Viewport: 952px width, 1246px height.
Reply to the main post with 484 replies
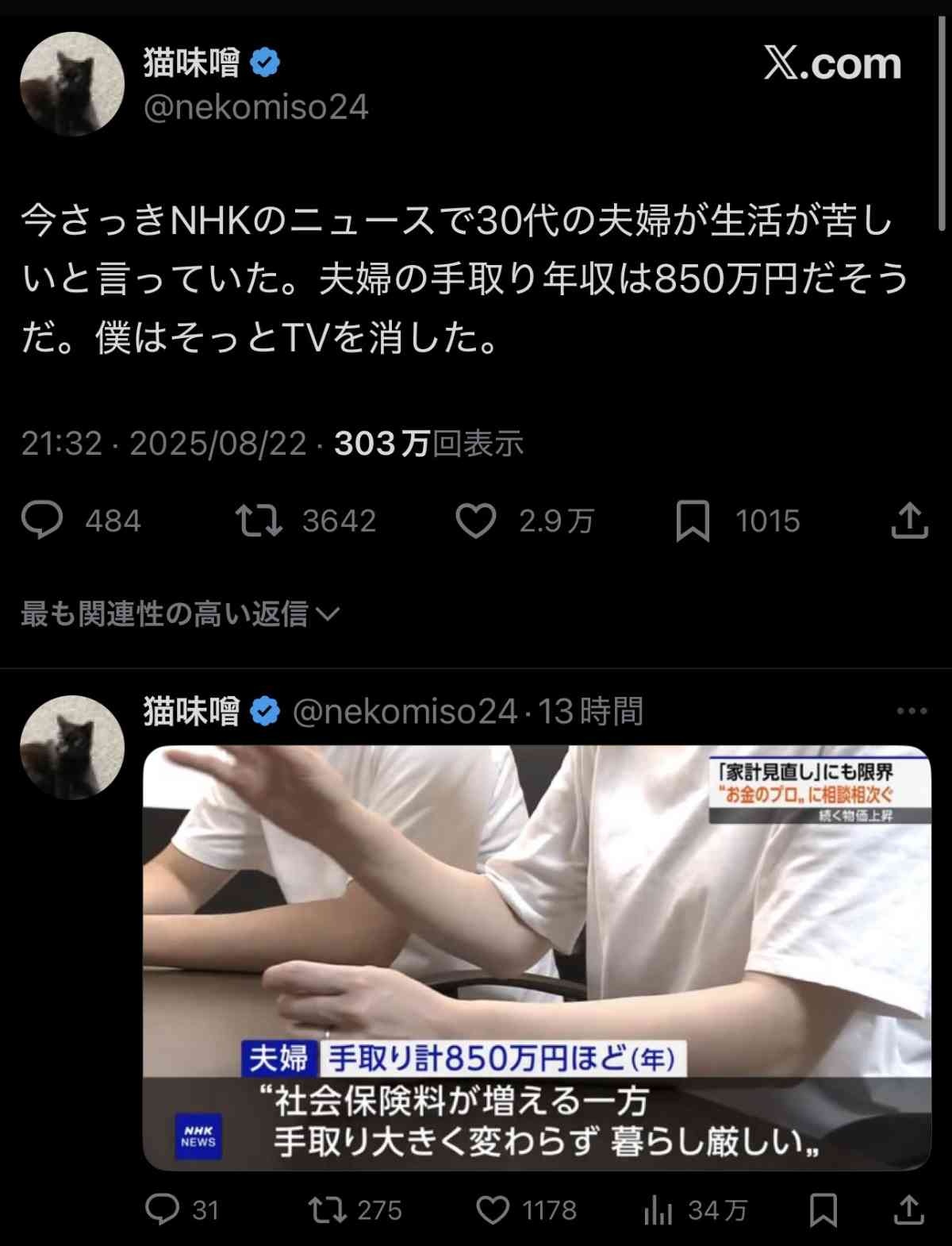pos(42,521)
